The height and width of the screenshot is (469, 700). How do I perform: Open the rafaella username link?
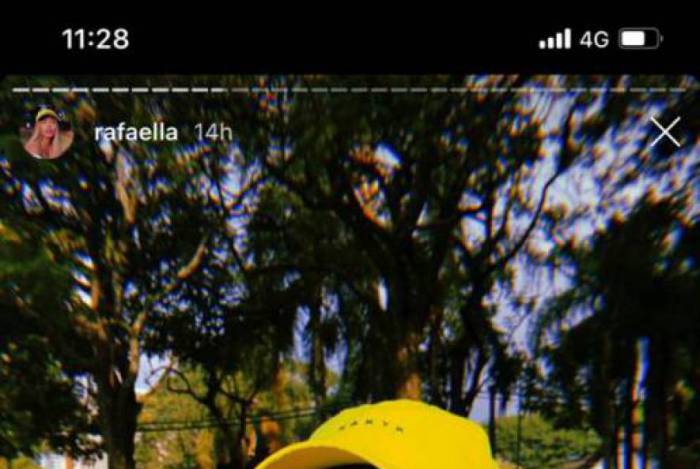coord(136,132)
